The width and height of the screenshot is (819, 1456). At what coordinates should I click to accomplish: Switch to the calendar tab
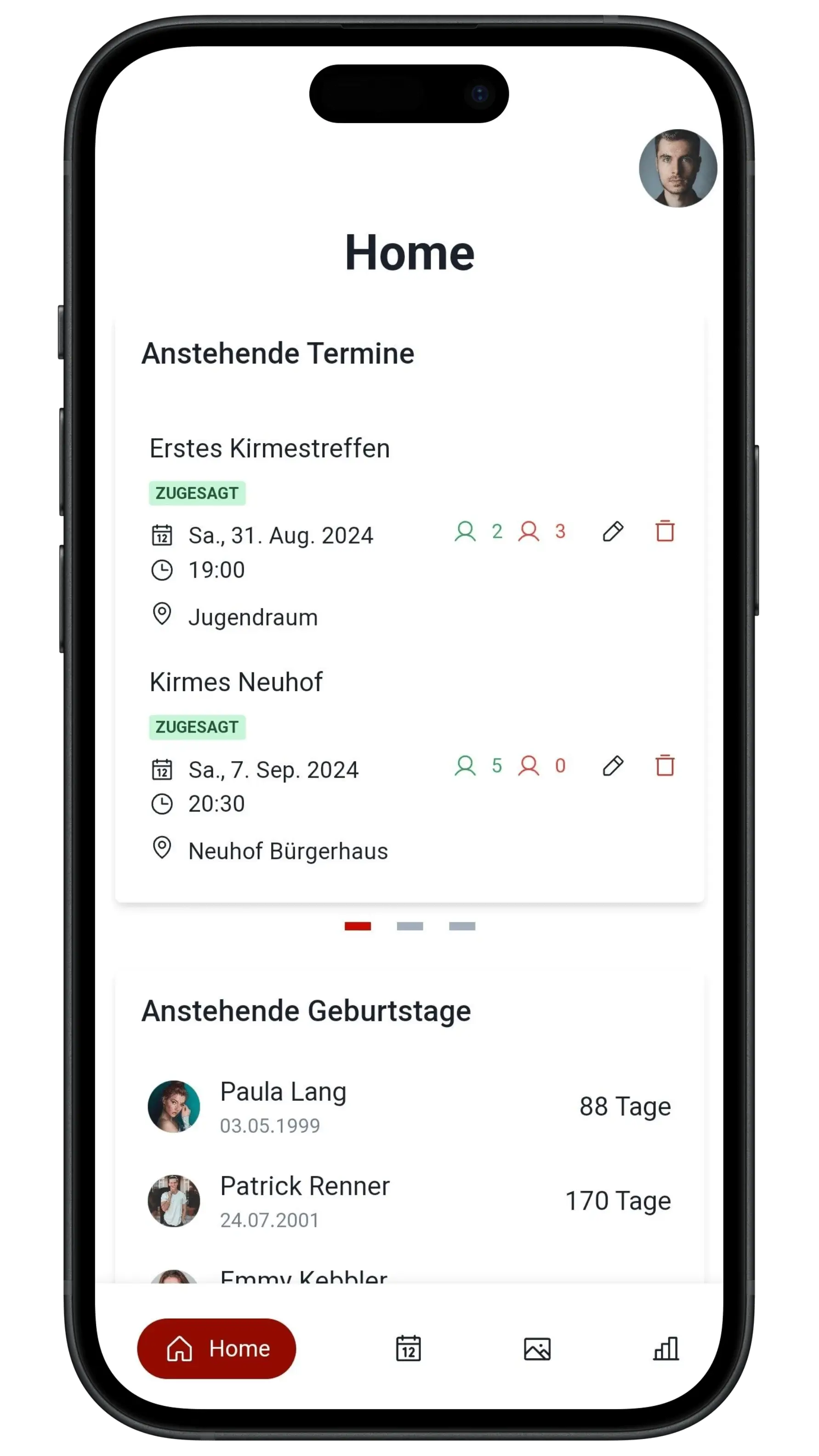click(x=408, y=1348)
